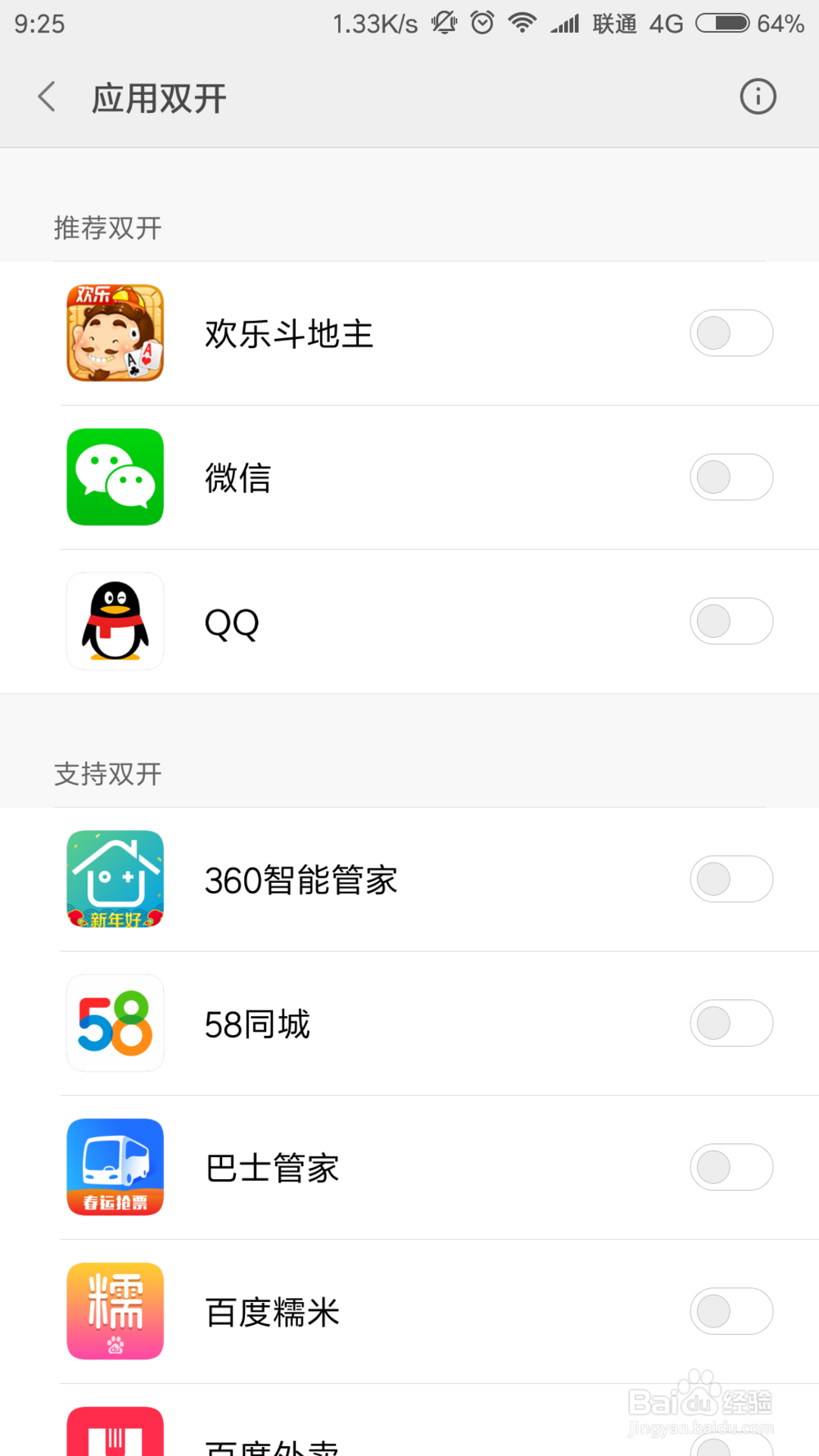Toggle the 巴士管家 dual app switch
The image size is (819, 1456).
(x=731, y=1168)
